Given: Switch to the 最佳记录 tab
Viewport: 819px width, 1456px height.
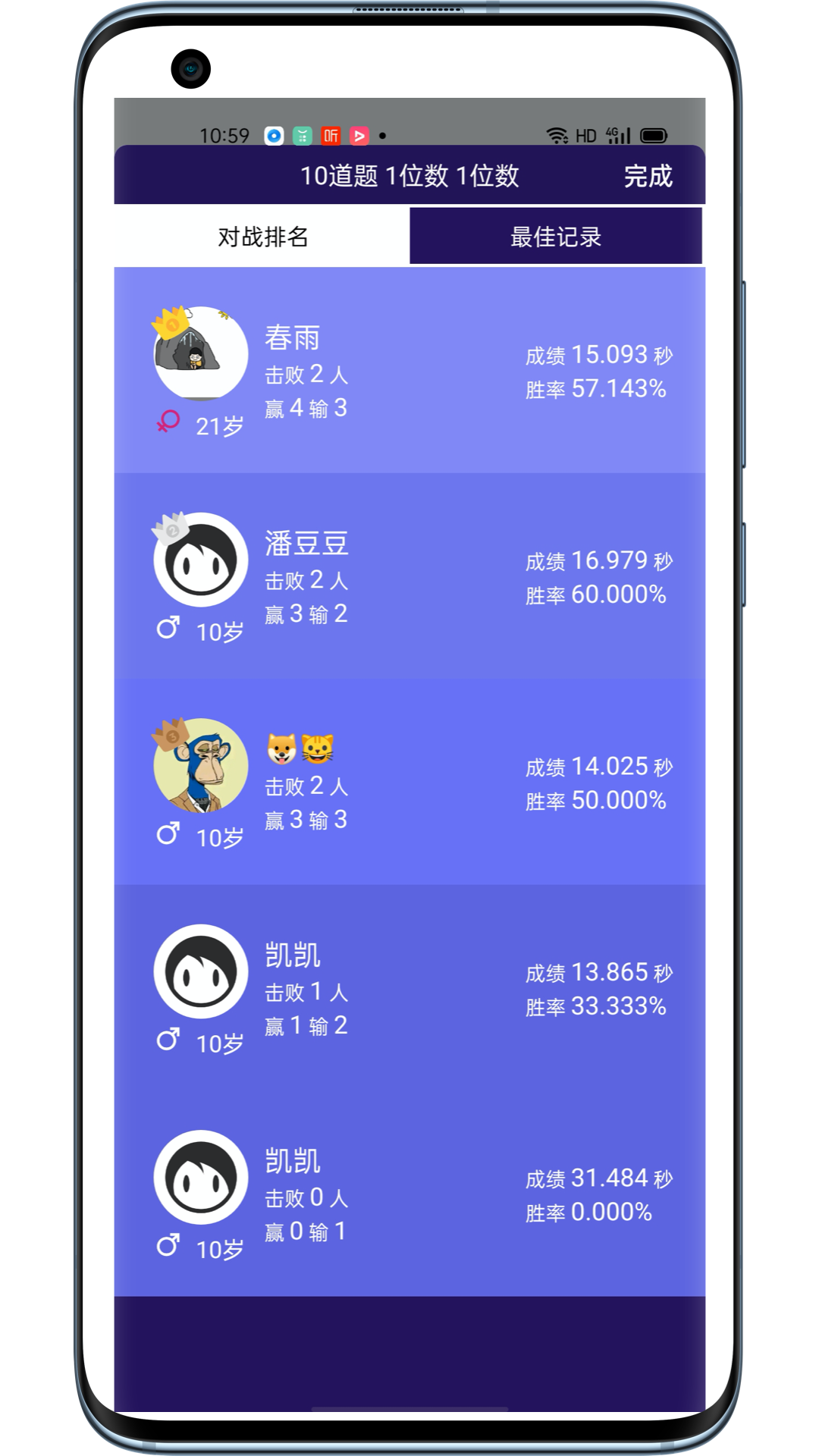Looking at the screenshot, I should 556,237.
